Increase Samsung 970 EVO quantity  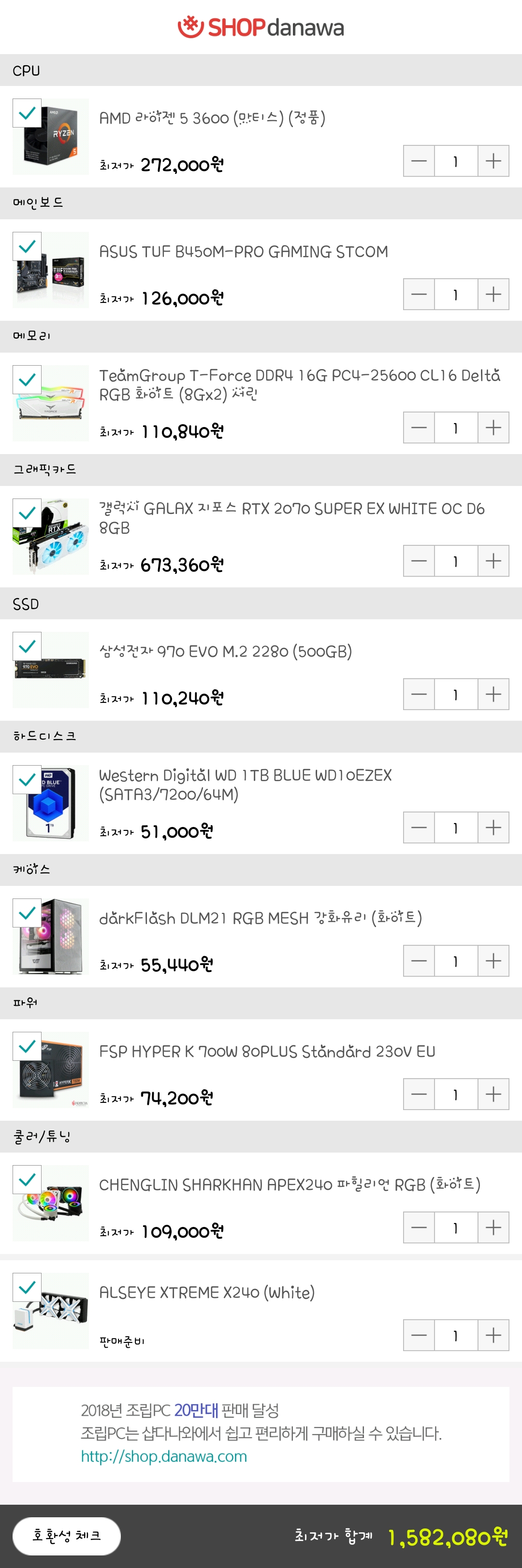coord(493,695)
